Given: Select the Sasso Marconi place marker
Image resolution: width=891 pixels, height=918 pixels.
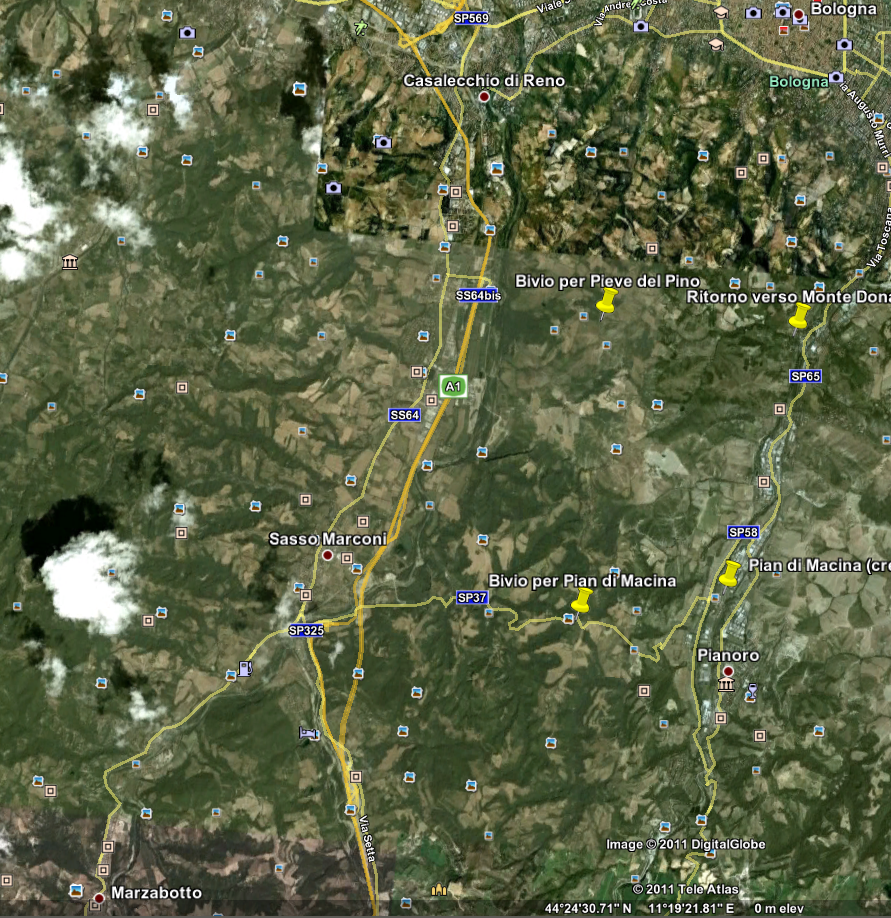Looking at the screenshot, I should tap(327, 555).
